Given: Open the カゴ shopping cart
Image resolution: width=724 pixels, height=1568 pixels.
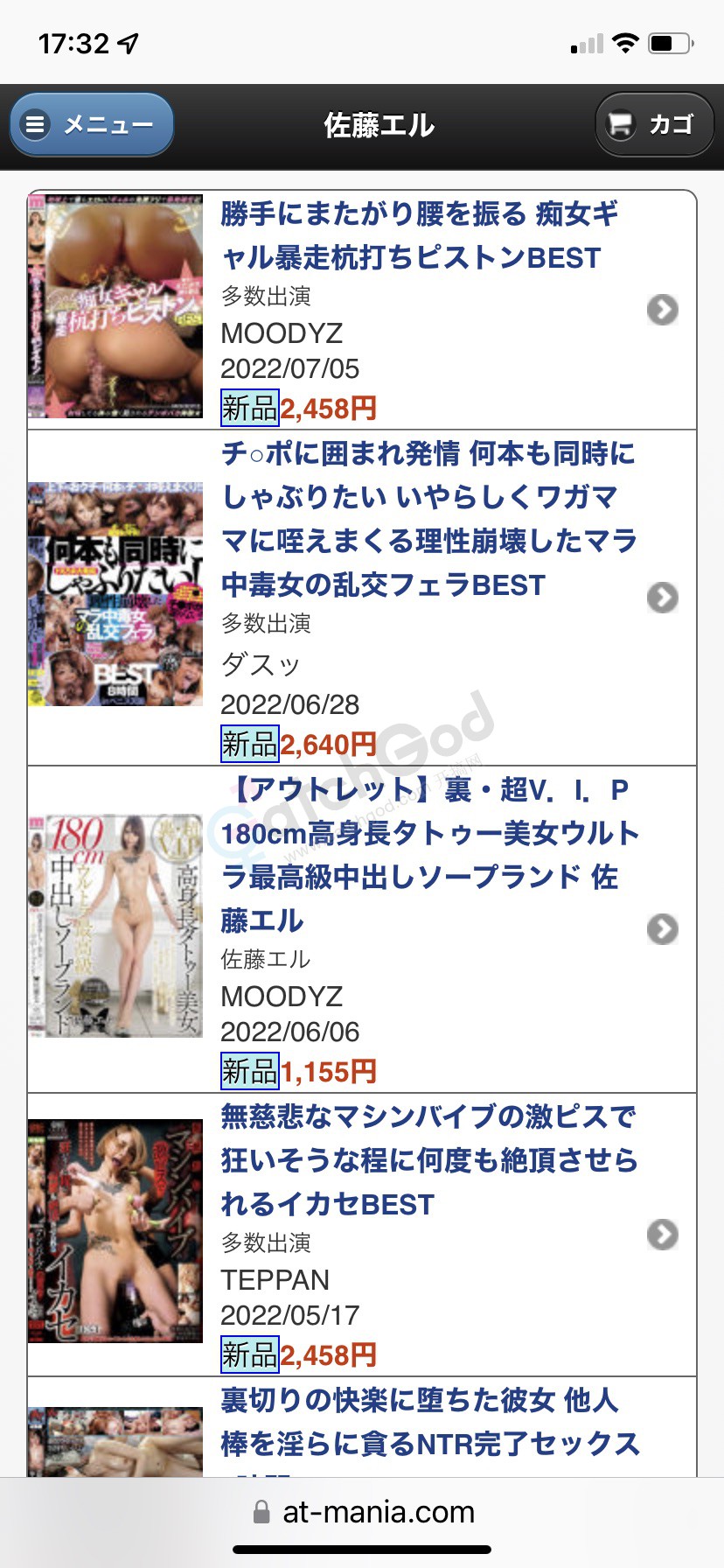Looking at the screenshot, I should tap(654, 125).
